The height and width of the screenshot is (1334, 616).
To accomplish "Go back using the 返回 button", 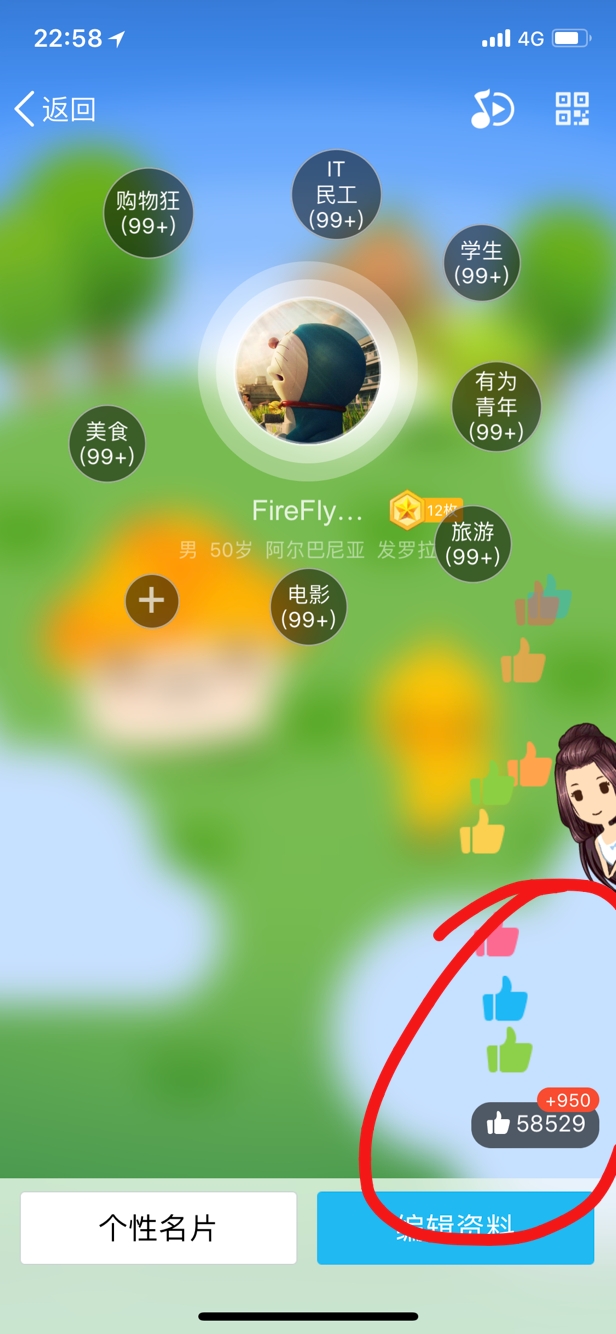I will point(56,109).
